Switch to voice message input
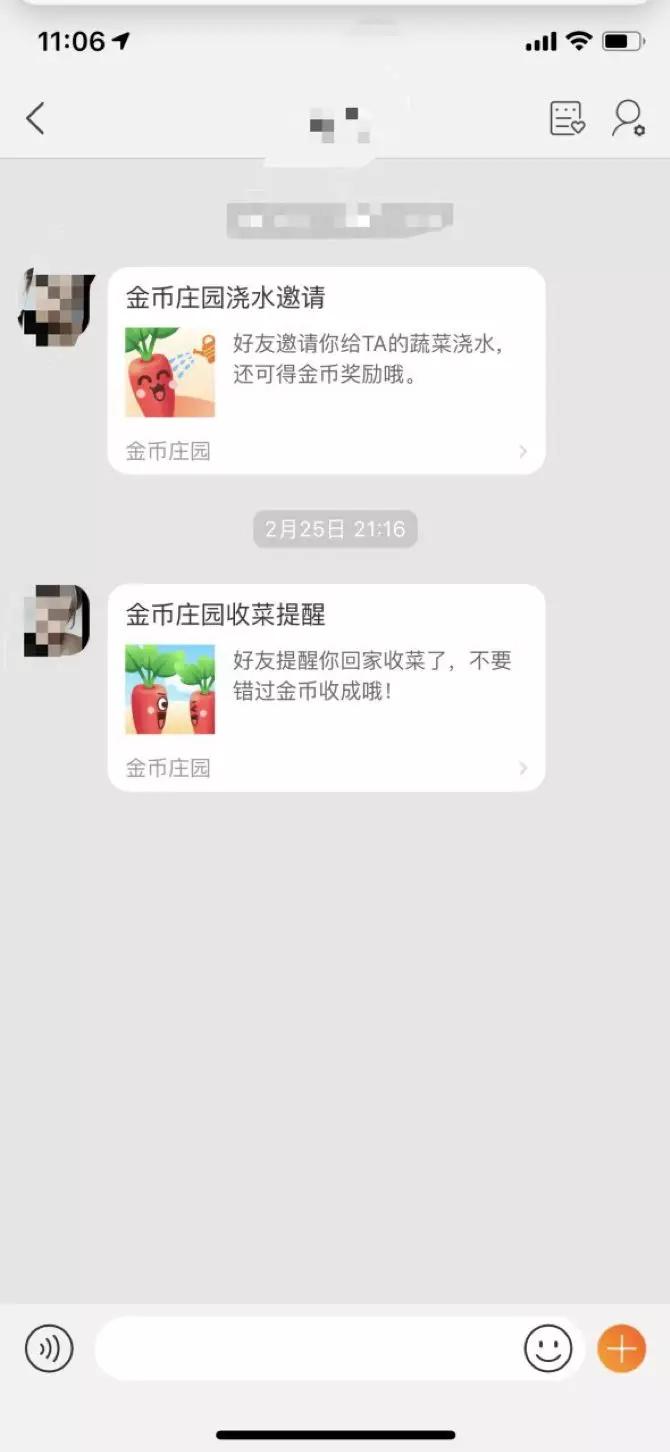670x1452 pixels. point(49,1348)
